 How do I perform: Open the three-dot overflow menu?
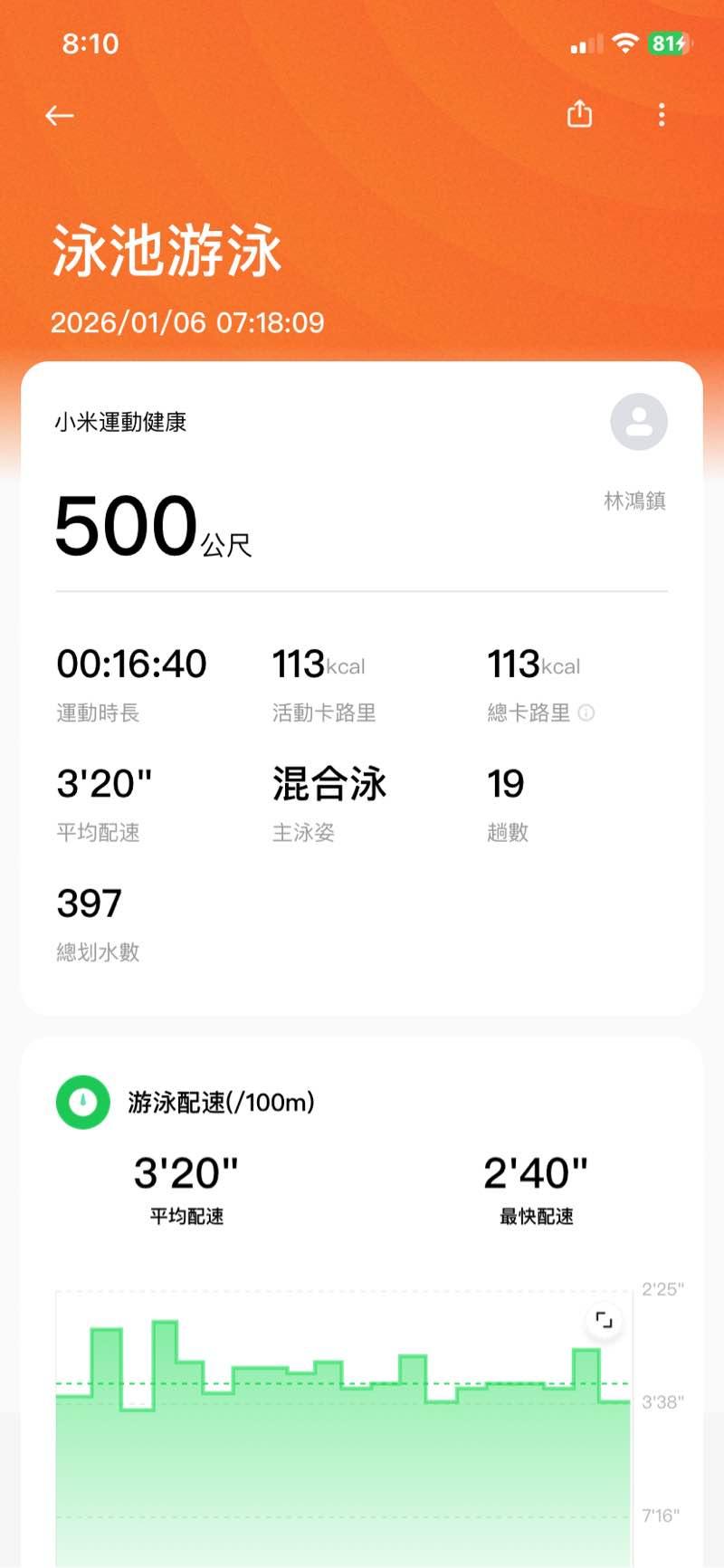coord(662,115)
